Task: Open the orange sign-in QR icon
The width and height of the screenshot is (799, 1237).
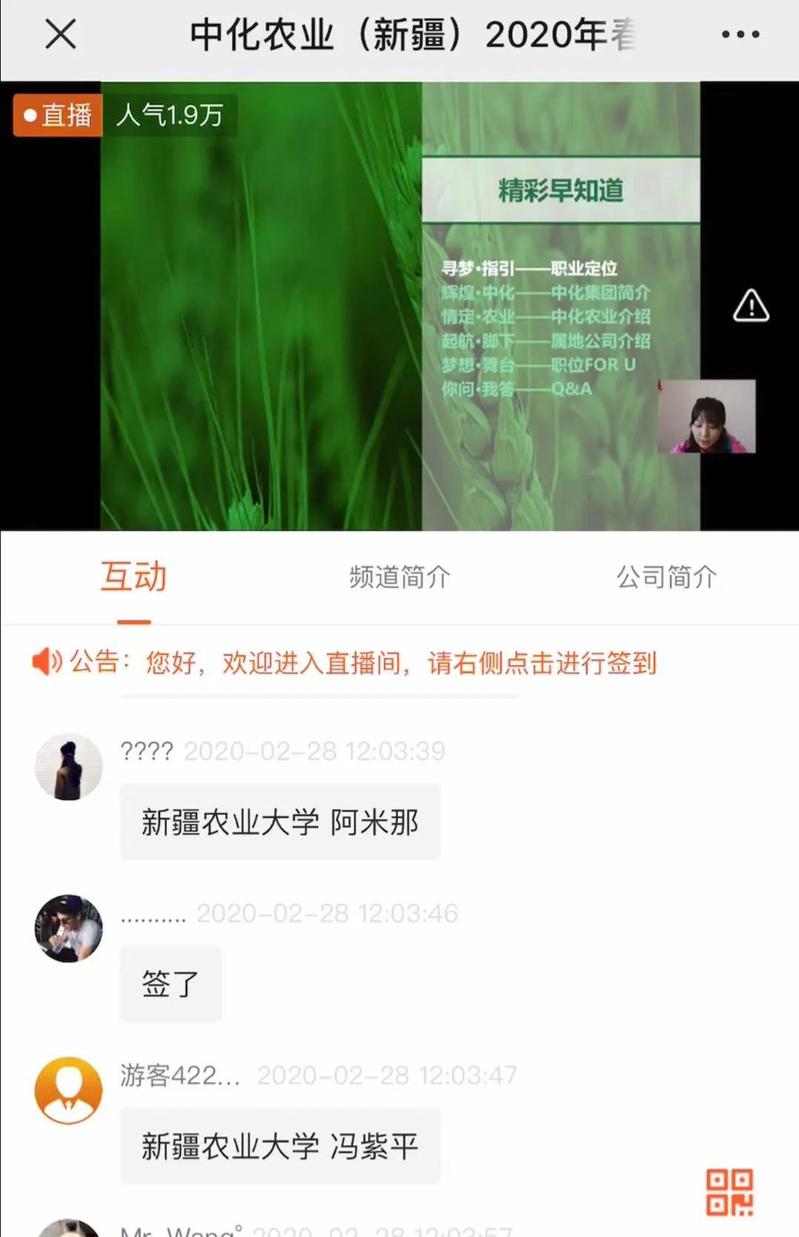Action: point(730,1192)
